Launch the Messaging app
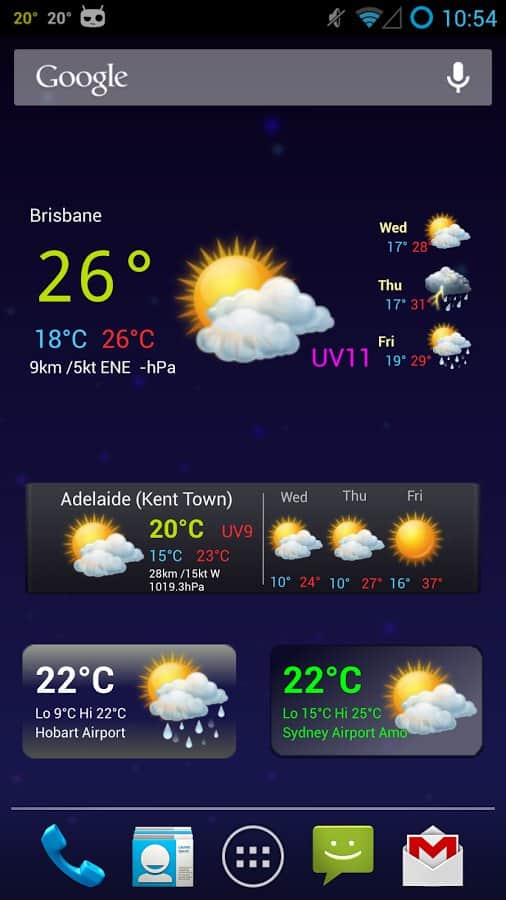 pos(343,855)
